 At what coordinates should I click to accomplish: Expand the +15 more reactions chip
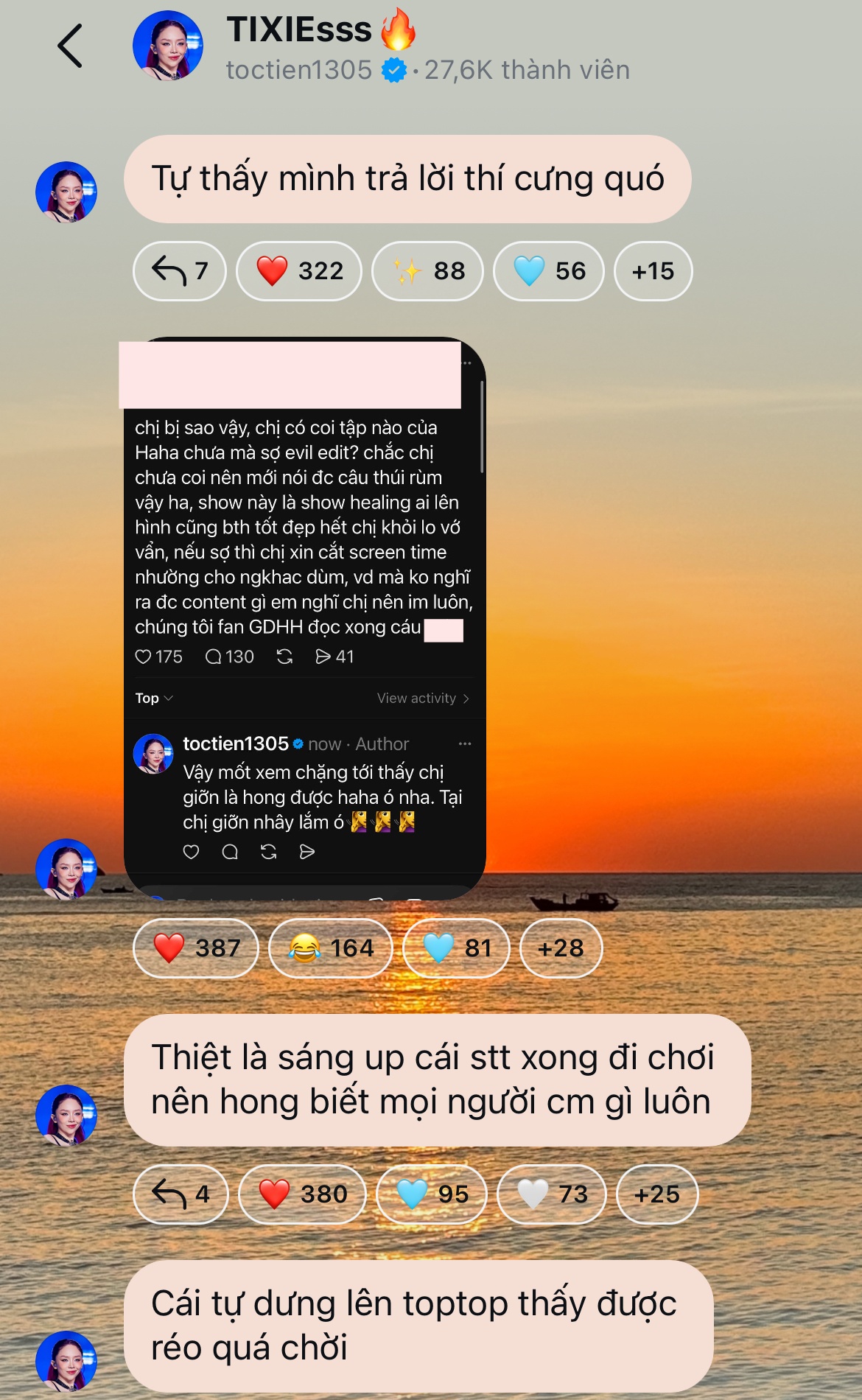click(653, 271)
